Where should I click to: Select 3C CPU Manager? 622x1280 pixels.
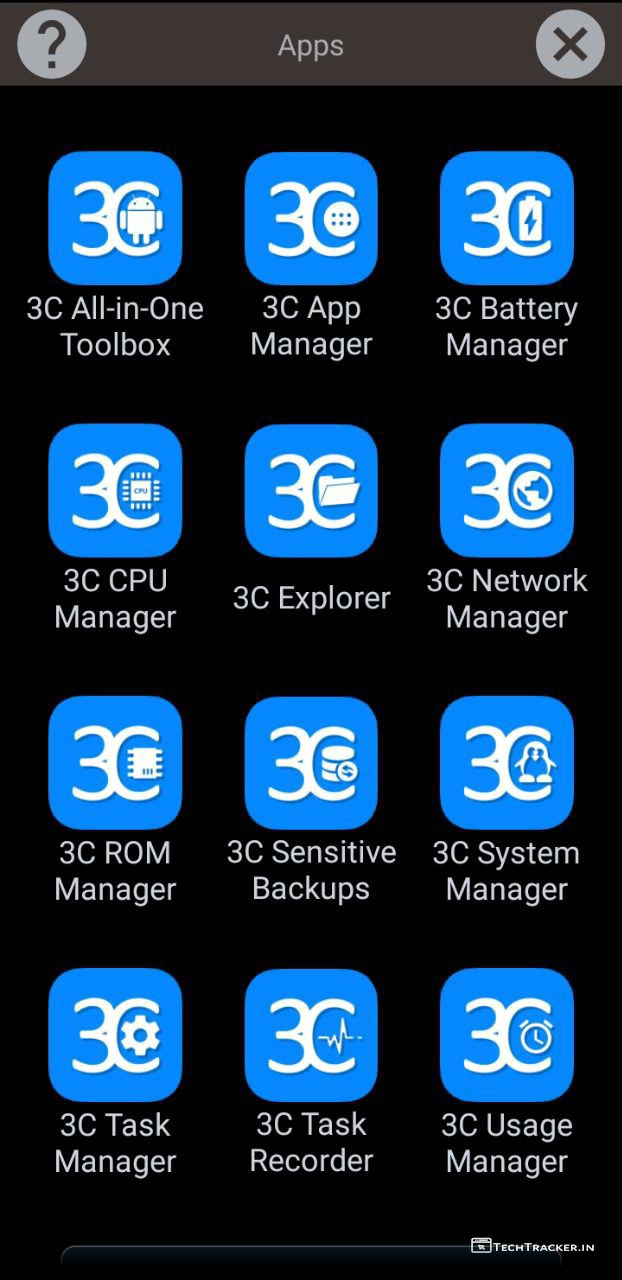115,490
